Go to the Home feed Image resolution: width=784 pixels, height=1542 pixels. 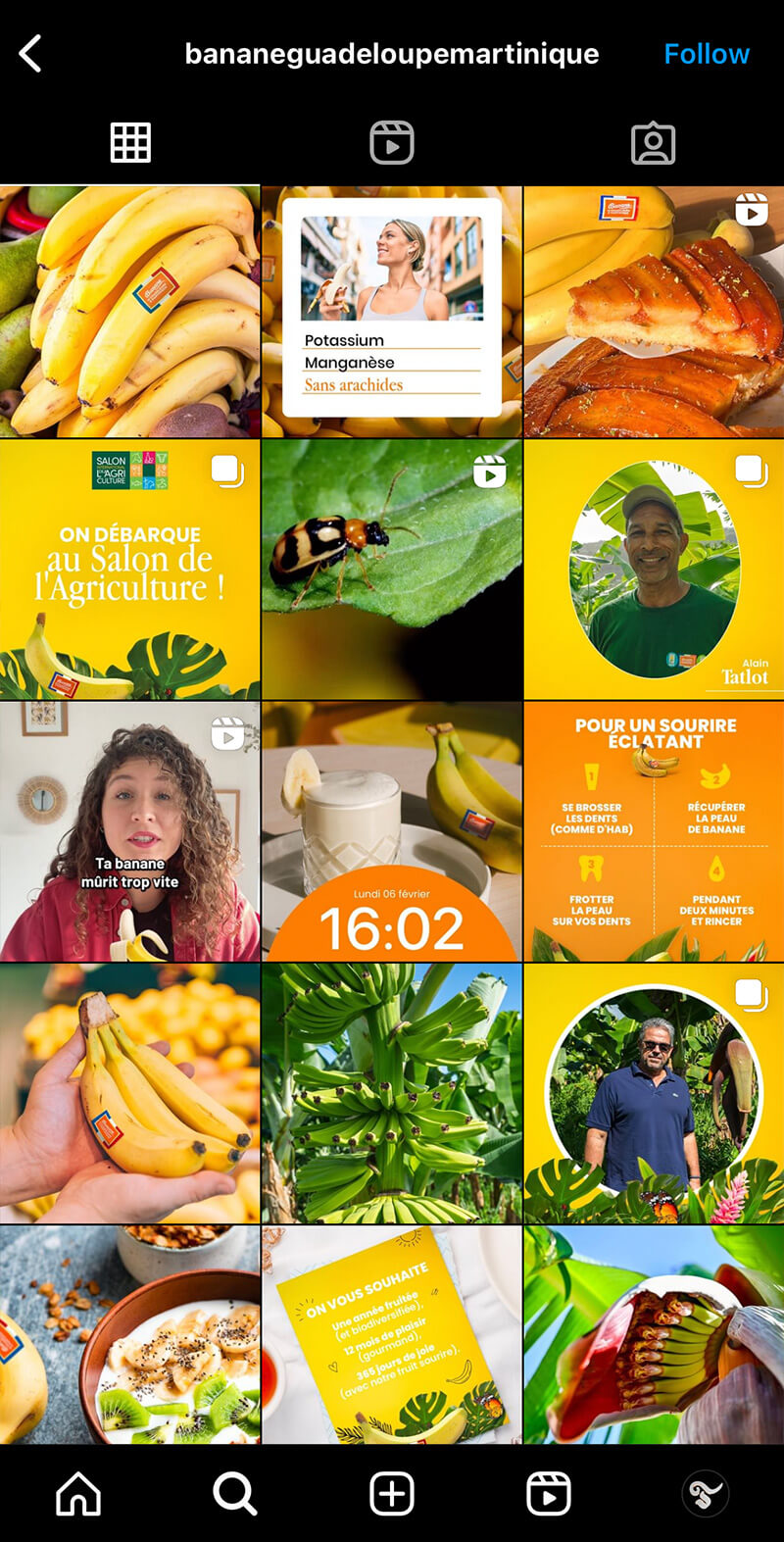coord(78,1494)
